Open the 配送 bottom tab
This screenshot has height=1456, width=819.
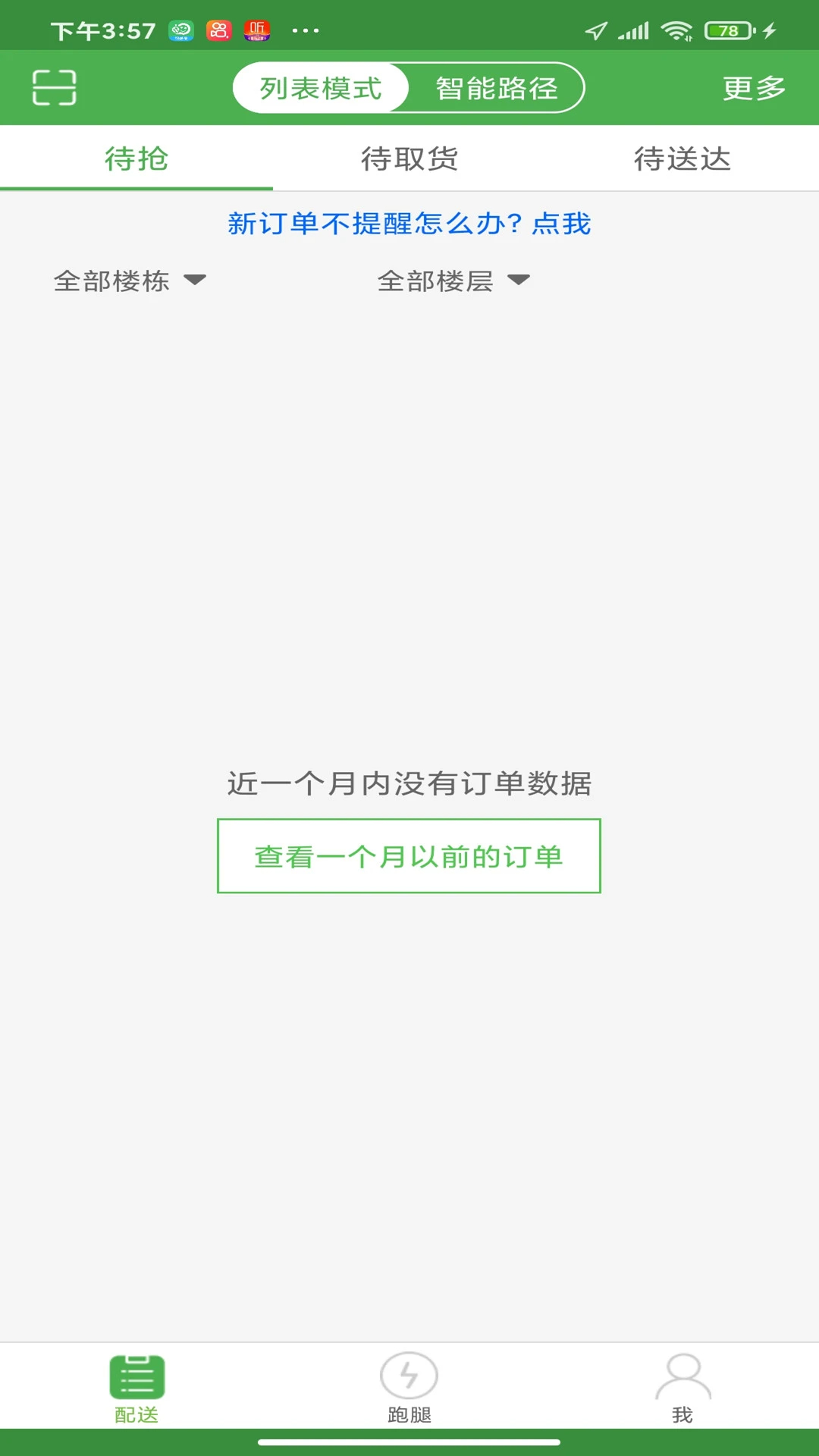click(x=136, y=1388)
